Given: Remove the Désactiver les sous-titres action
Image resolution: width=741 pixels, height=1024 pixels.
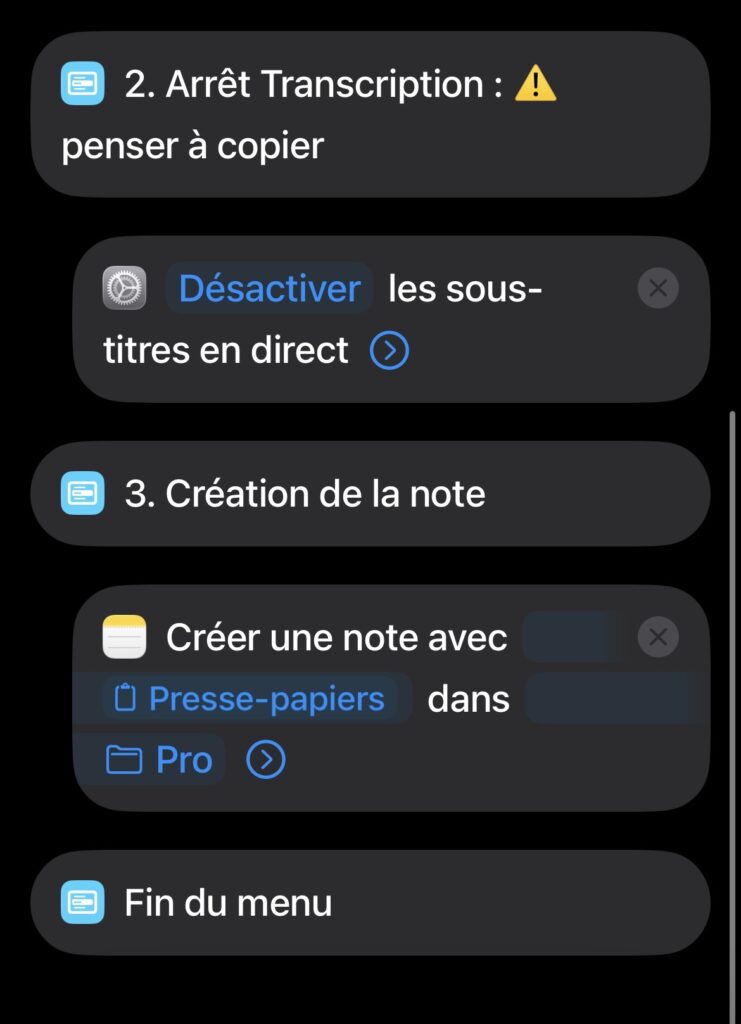Looking at the screenshot, I should (x=658, y=289).
